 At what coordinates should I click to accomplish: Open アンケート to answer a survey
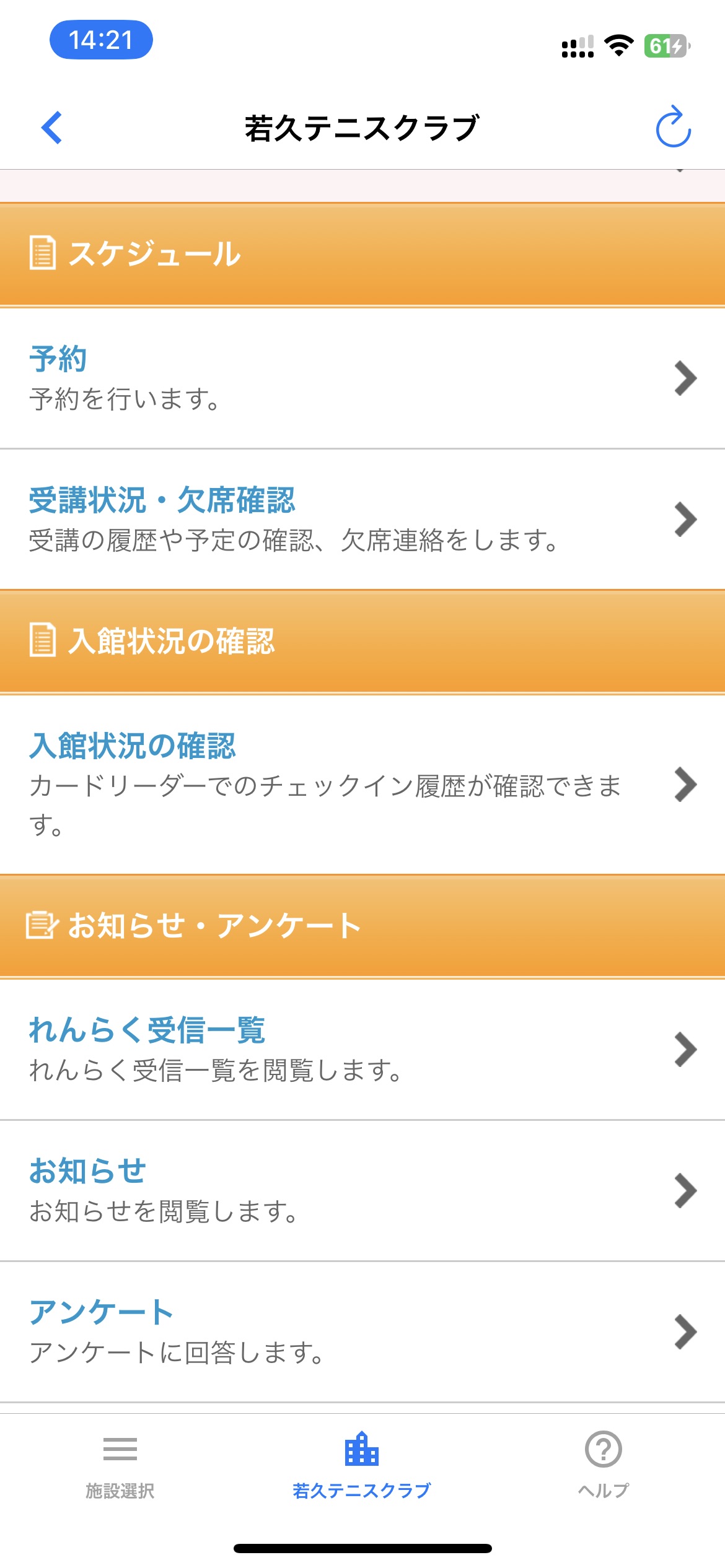pos(362,1331)
